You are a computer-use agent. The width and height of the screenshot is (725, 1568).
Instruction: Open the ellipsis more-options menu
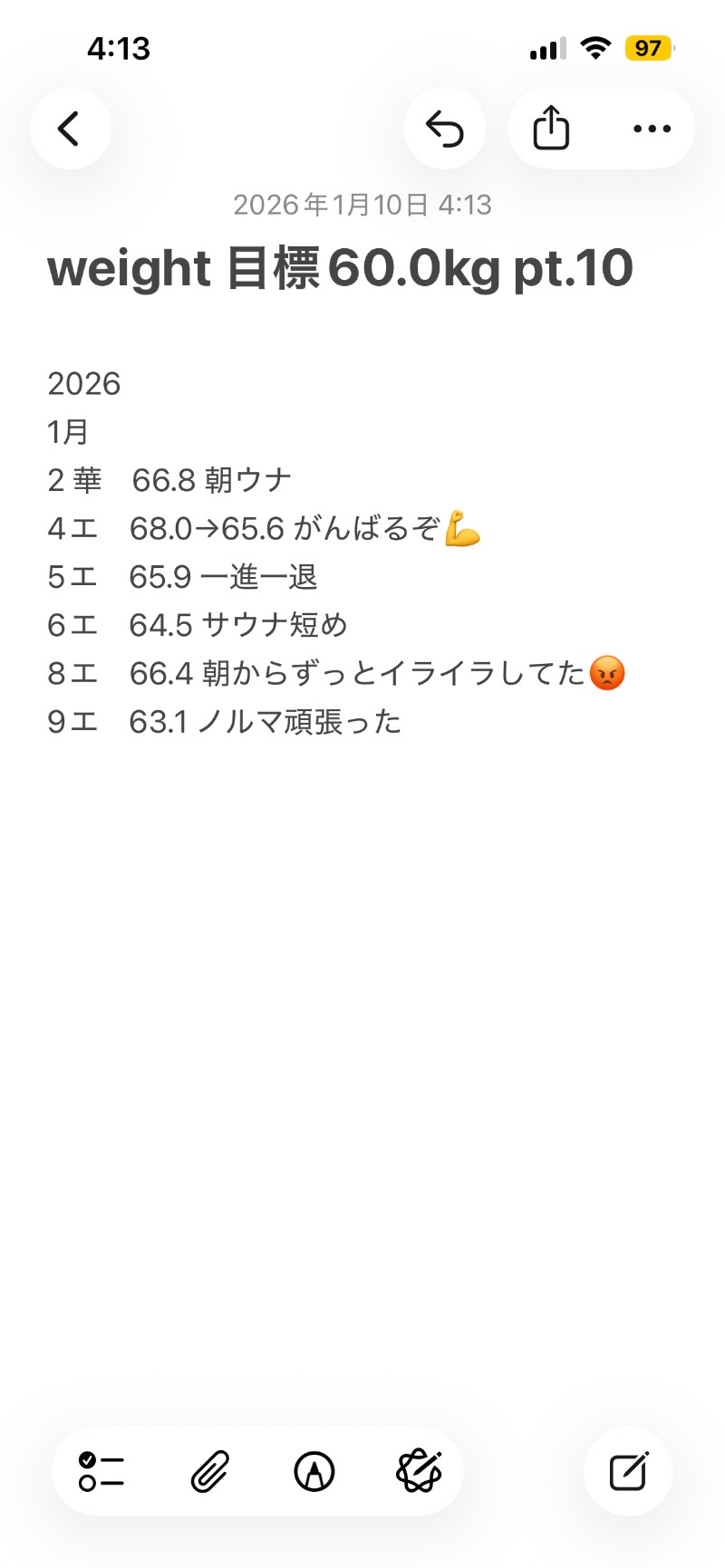coord(652,129)
